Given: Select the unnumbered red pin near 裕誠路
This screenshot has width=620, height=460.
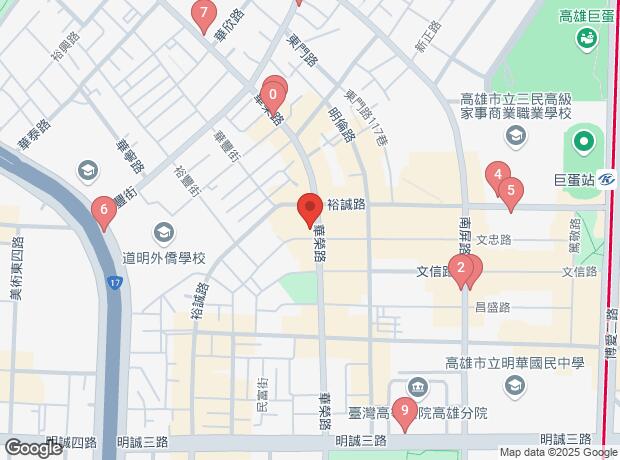Looking at the screenshot, I should tap(310, 209).
